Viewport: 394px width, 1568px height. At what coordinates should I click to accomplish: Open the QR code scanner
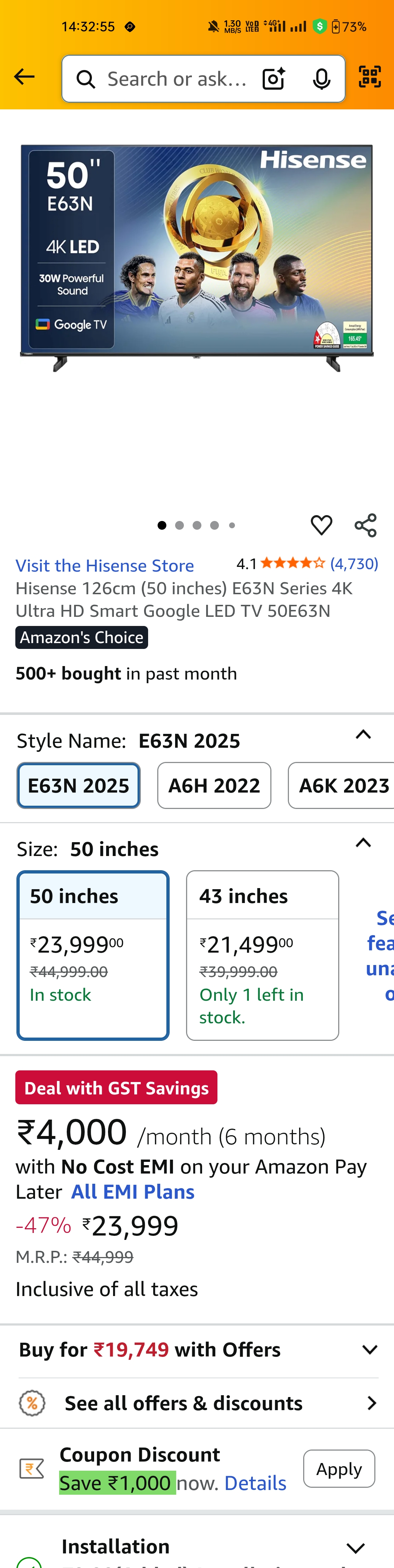coord(370,77)
